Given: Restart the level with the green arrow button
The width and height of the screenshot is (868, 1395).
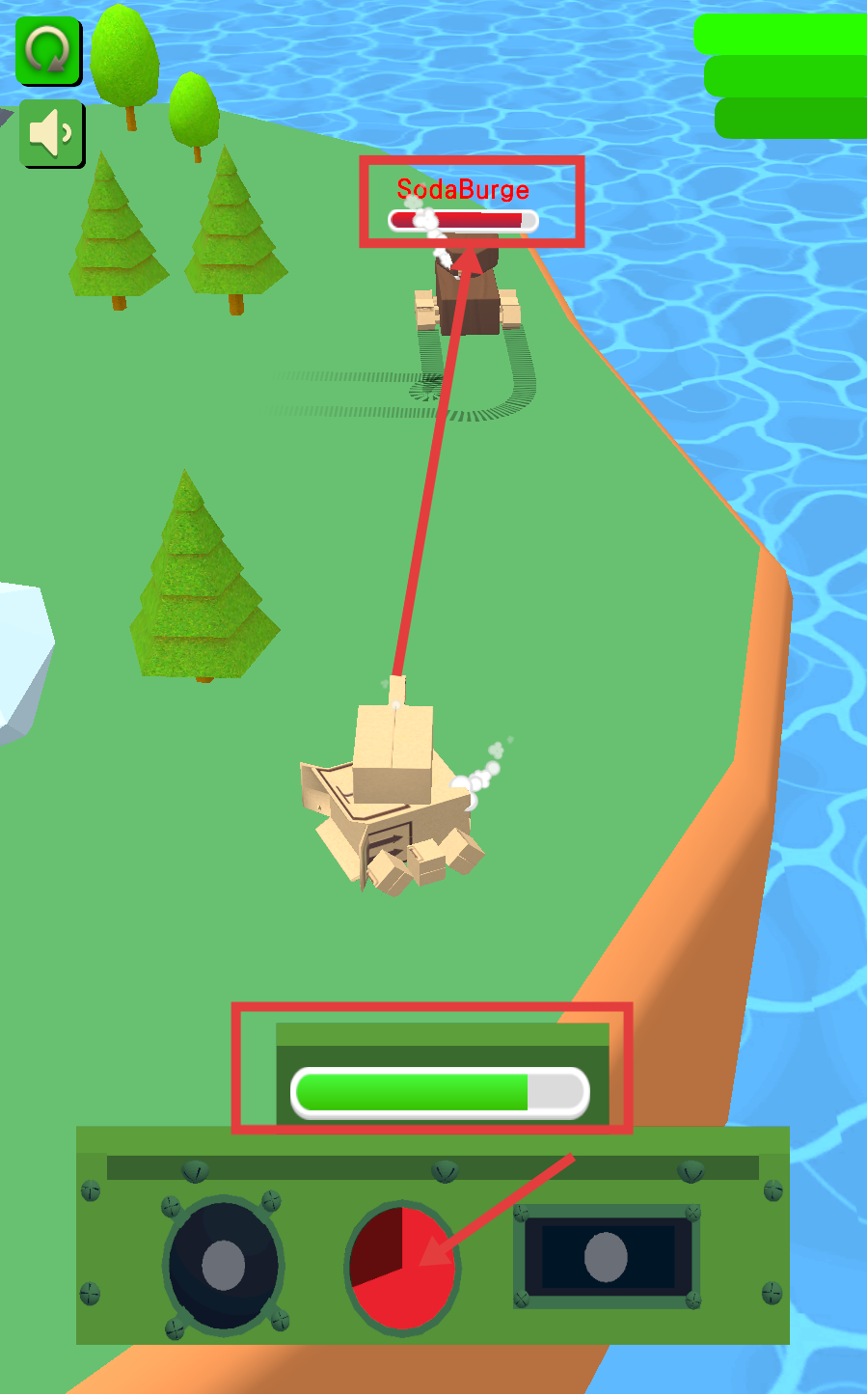Looking at the screenshot, I should coord(47,50).
